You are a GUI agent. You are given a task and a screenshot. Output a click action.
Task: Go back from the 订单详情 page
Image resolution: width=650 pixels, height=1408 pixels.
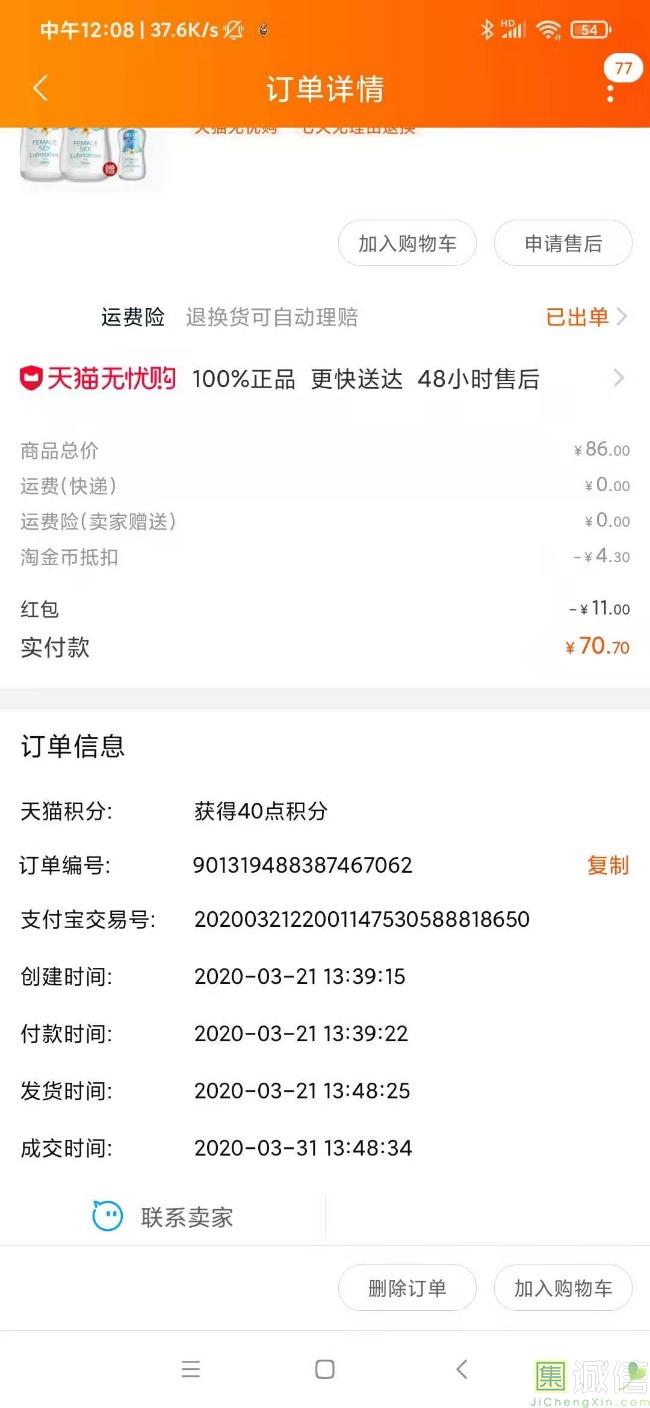[x=40, y=89]
